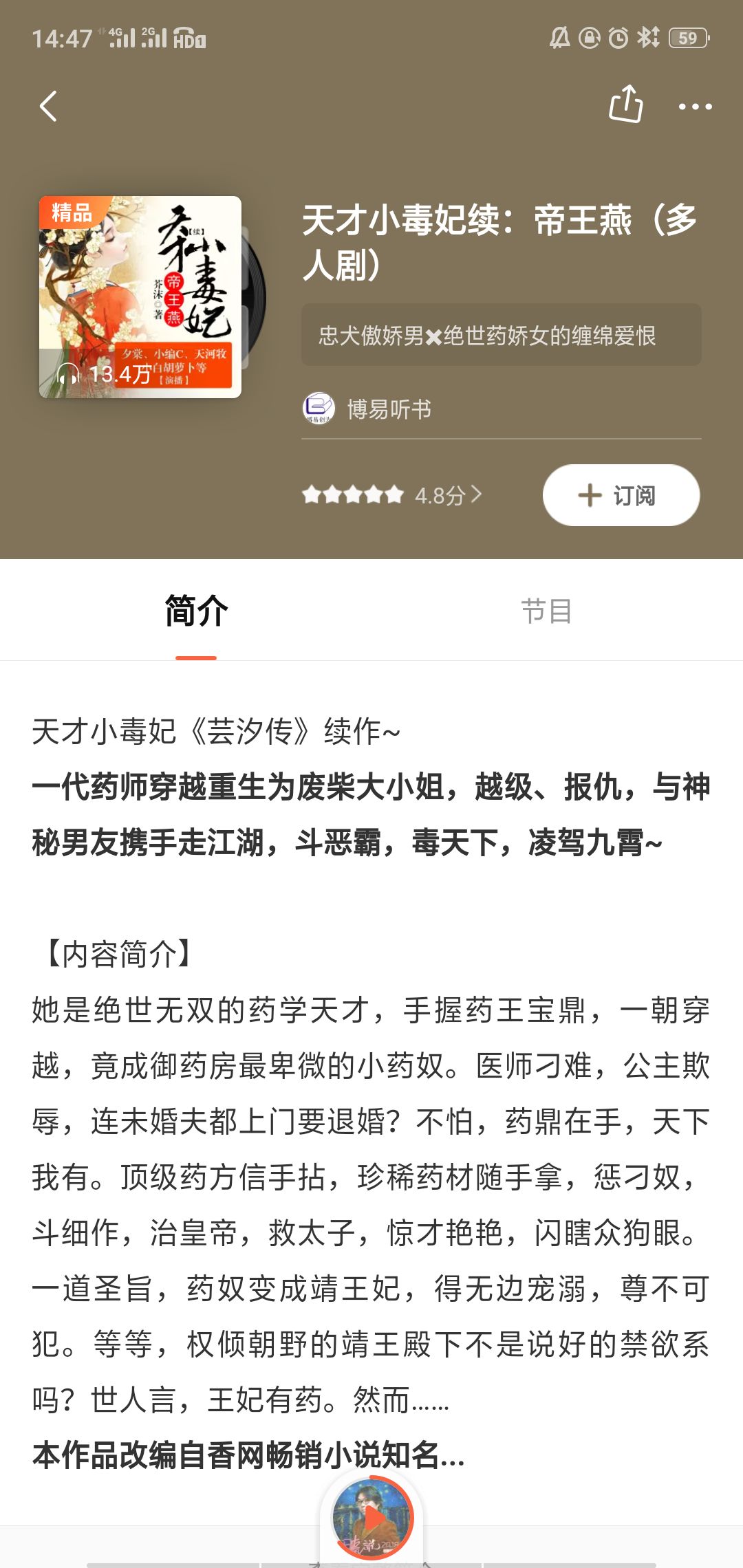743x1568 pixels.
Task: Play audio from the floating player
Action: 372,1518
